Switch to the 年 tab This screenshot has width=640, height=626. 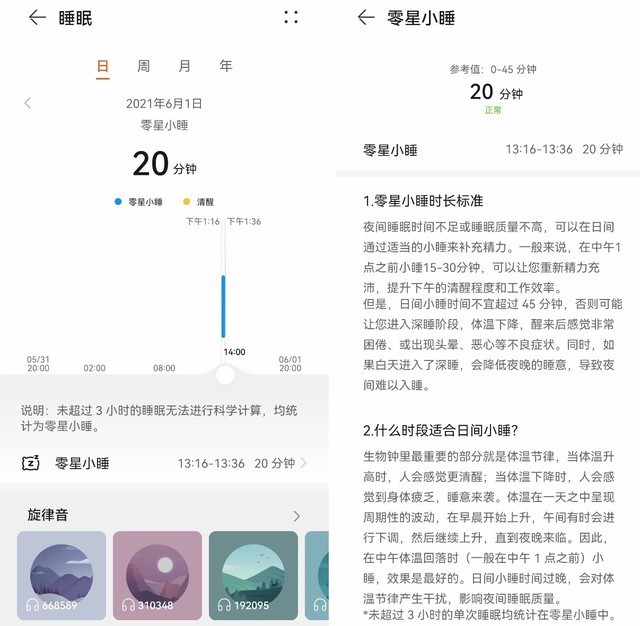(x=226, y=66)
